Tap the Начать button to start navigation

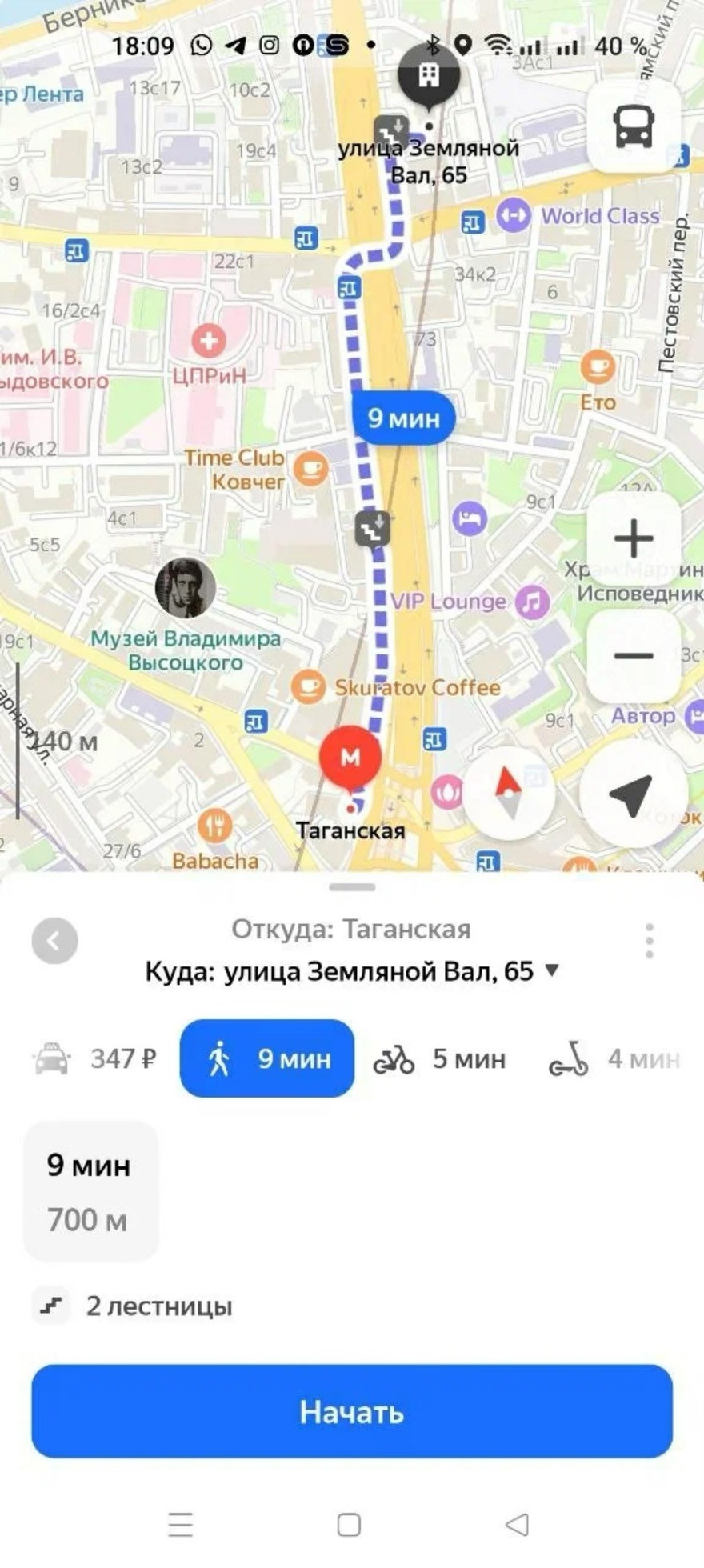click(352, 1411)
